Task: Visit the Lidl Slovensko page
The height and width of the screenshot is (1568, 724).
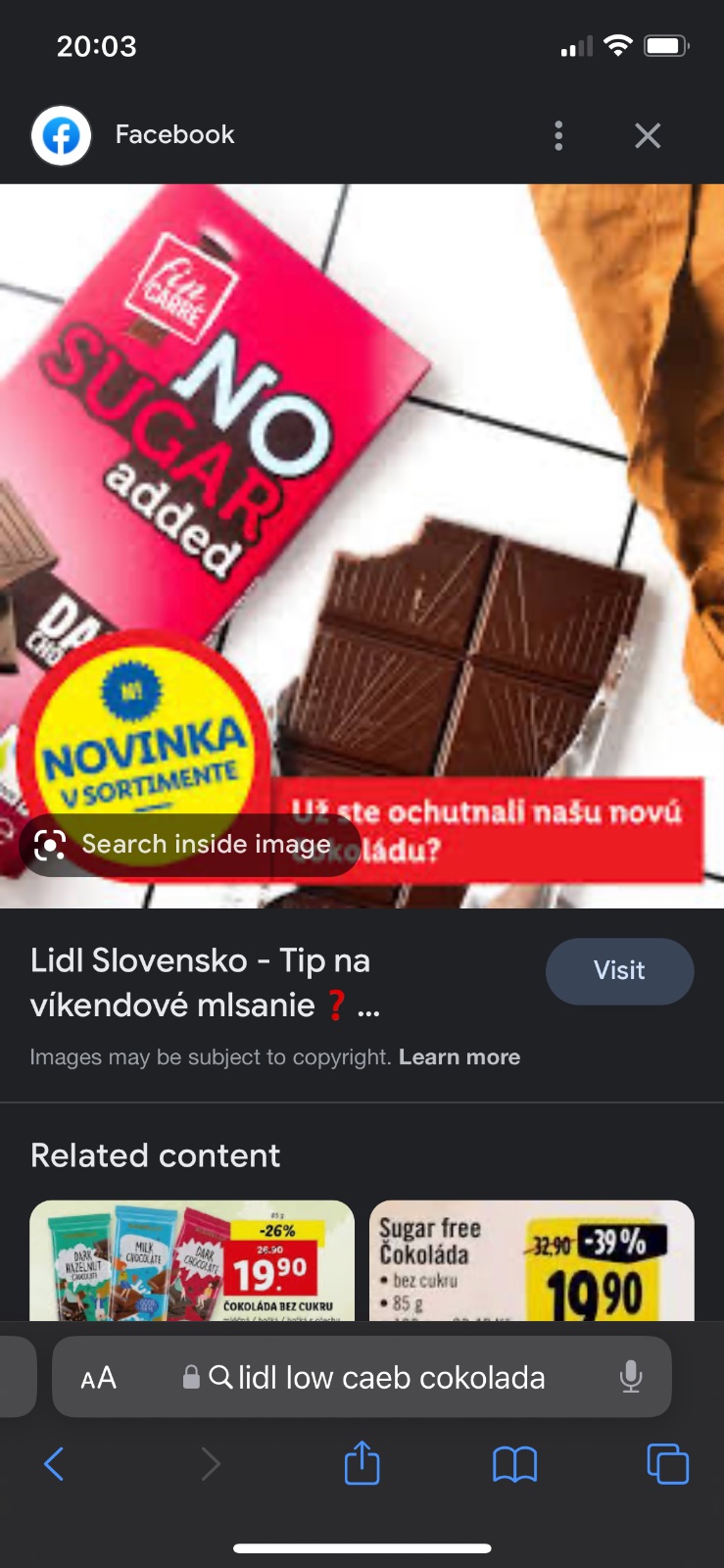Action: coord(619,970)
